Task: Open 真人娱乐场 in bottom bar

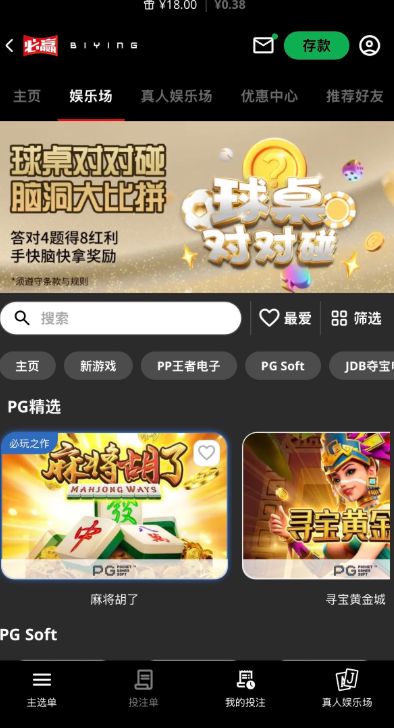Action: coord(347,689)
